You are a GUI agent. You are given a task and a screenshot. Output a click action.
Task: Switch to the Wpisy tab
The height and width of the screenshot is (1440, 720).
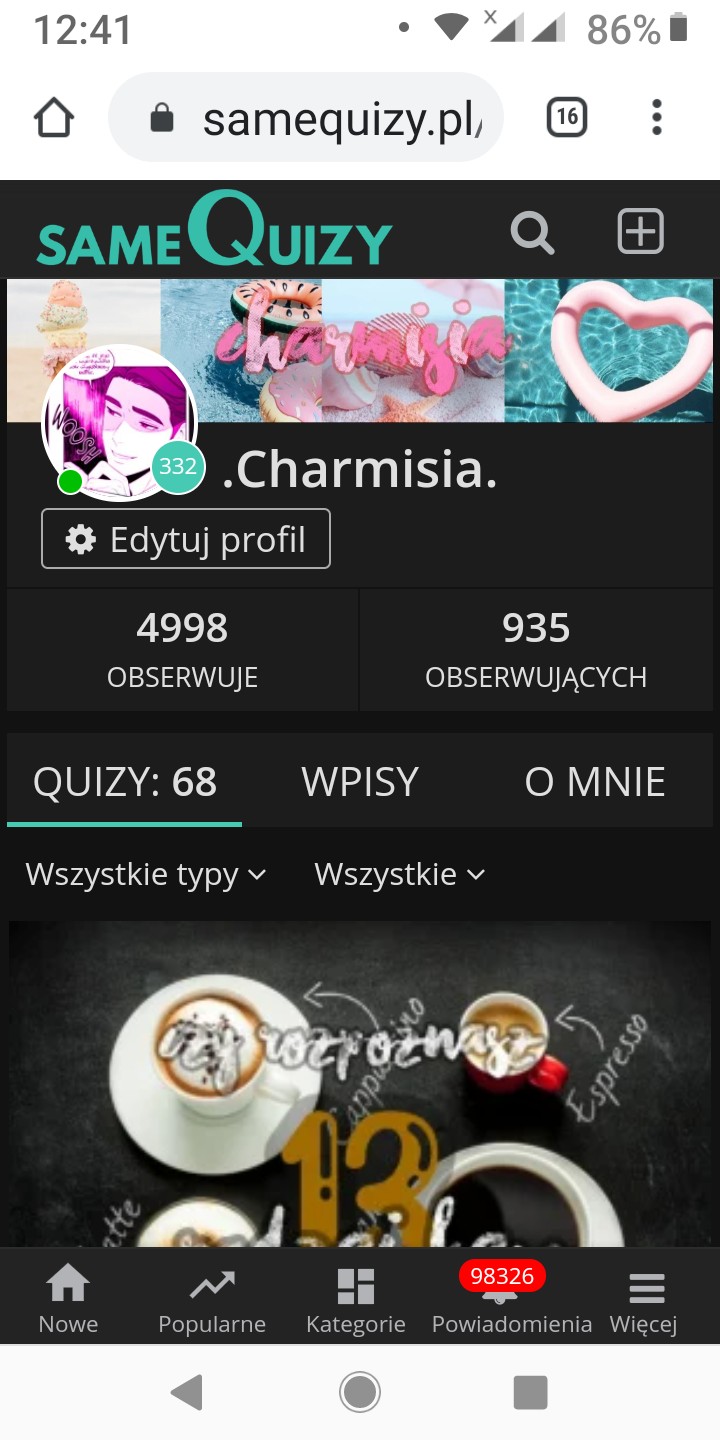tap(360, 782)
